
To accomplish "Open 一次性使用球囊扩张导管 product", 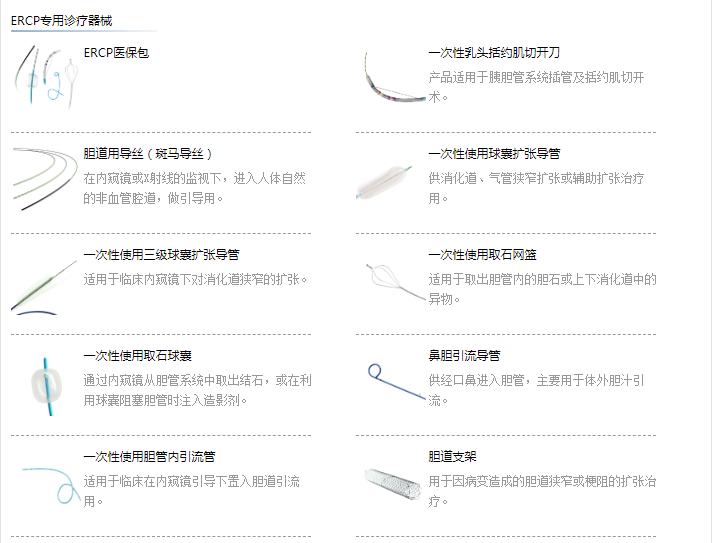I will click(494, 153).
